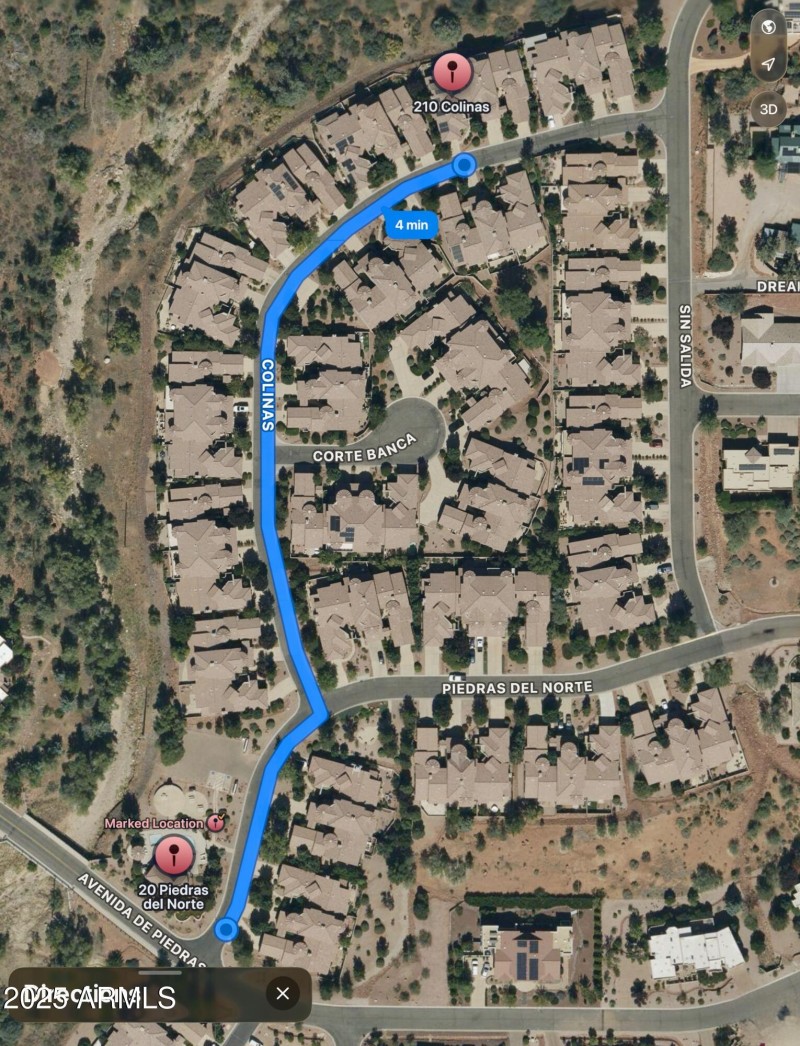The image size is (800, 1046).
Task: Click the route end circle near Avenida de Piedras
Action: coord(228,927)
